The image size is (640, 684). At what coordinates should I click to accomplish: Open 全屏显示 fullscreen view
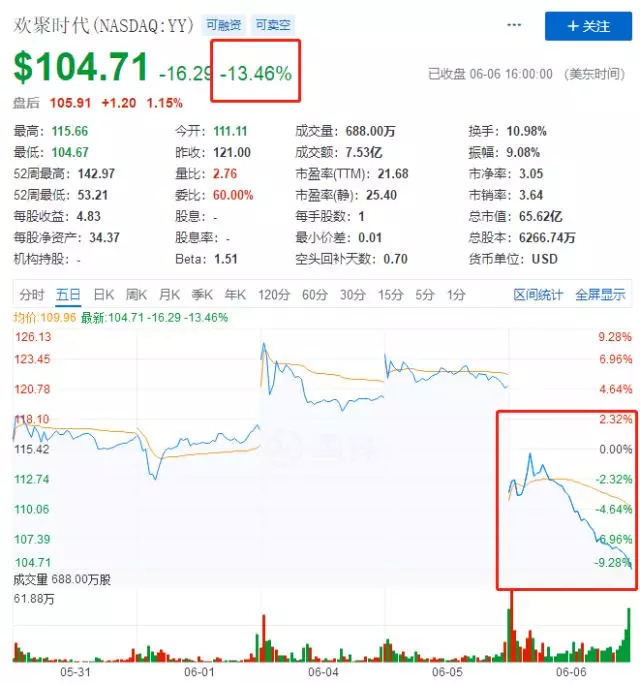(600, 295)
